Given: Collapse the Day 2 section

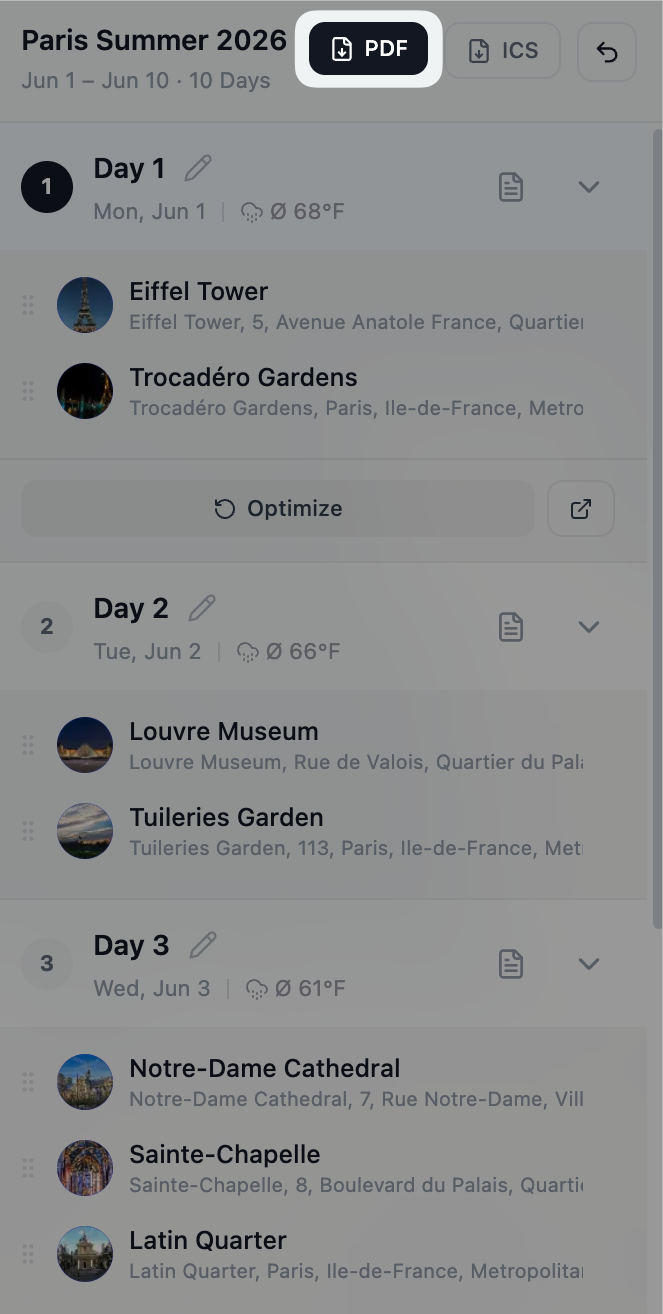Looking at the screenshot, I should click(x=589, y=627).
